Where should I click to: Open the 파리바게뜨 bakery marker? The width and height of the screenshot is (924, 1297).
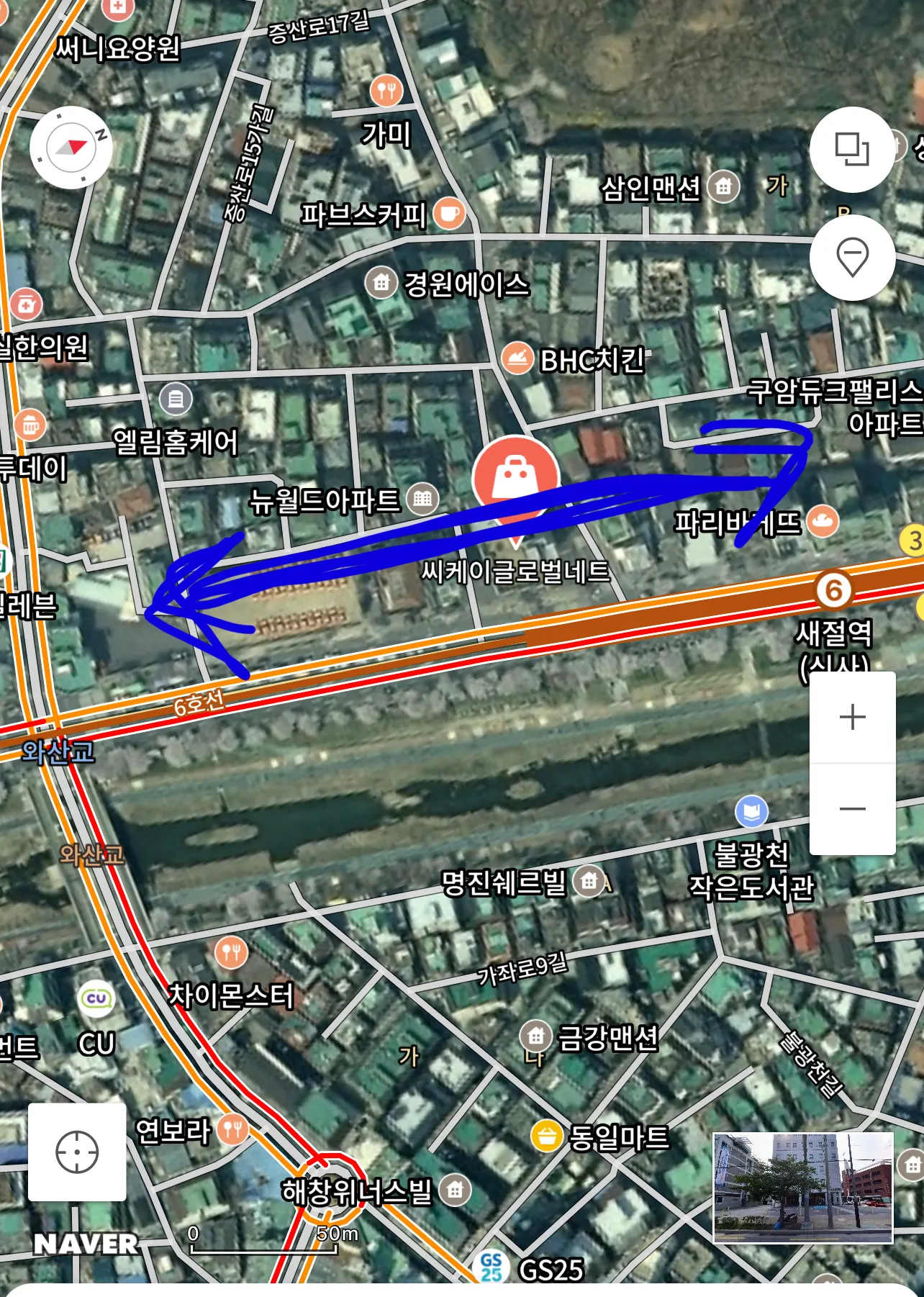pyautogui.click(x=823, y=521)
